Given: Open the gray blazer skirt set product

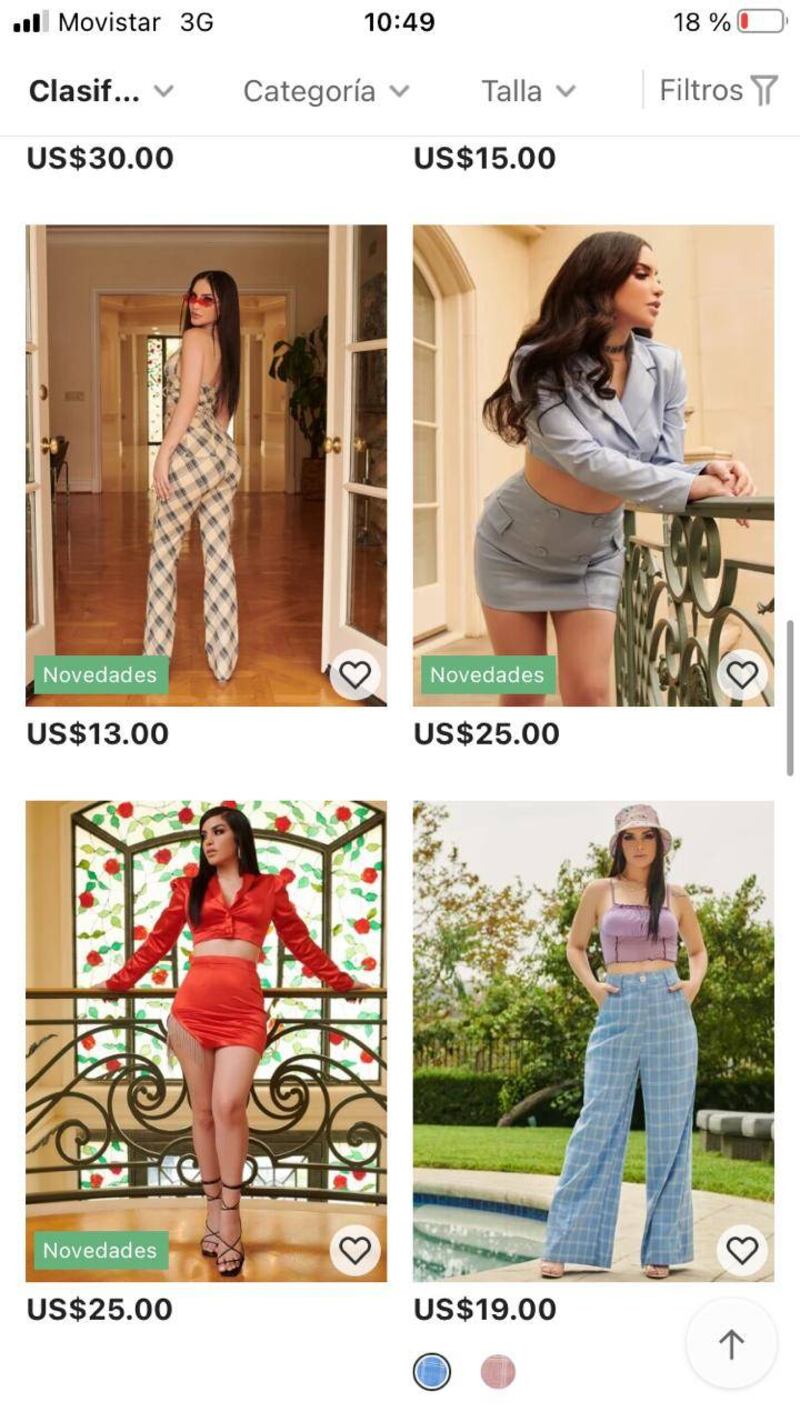Looking at the screenshot, I should pos(593,465).
